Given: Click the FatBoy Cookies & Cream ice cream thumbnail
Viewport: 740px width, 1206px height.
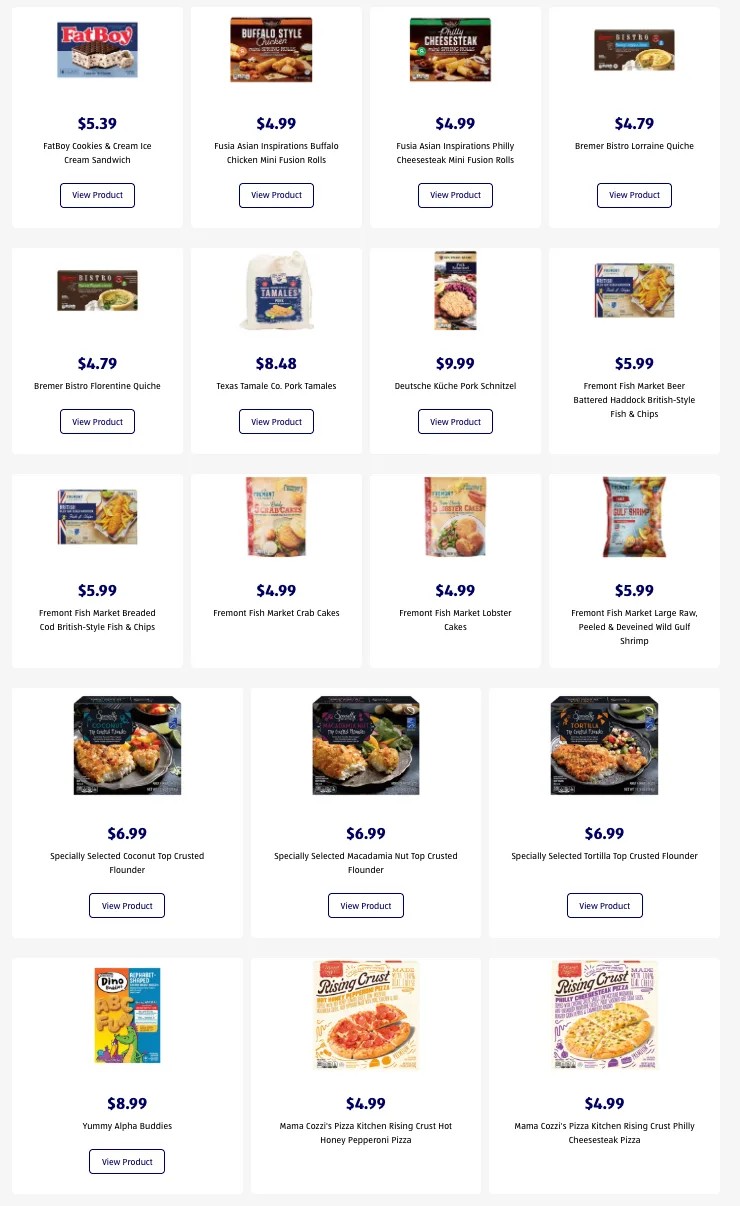Looking at the screenshot, I should coord(97,49).
